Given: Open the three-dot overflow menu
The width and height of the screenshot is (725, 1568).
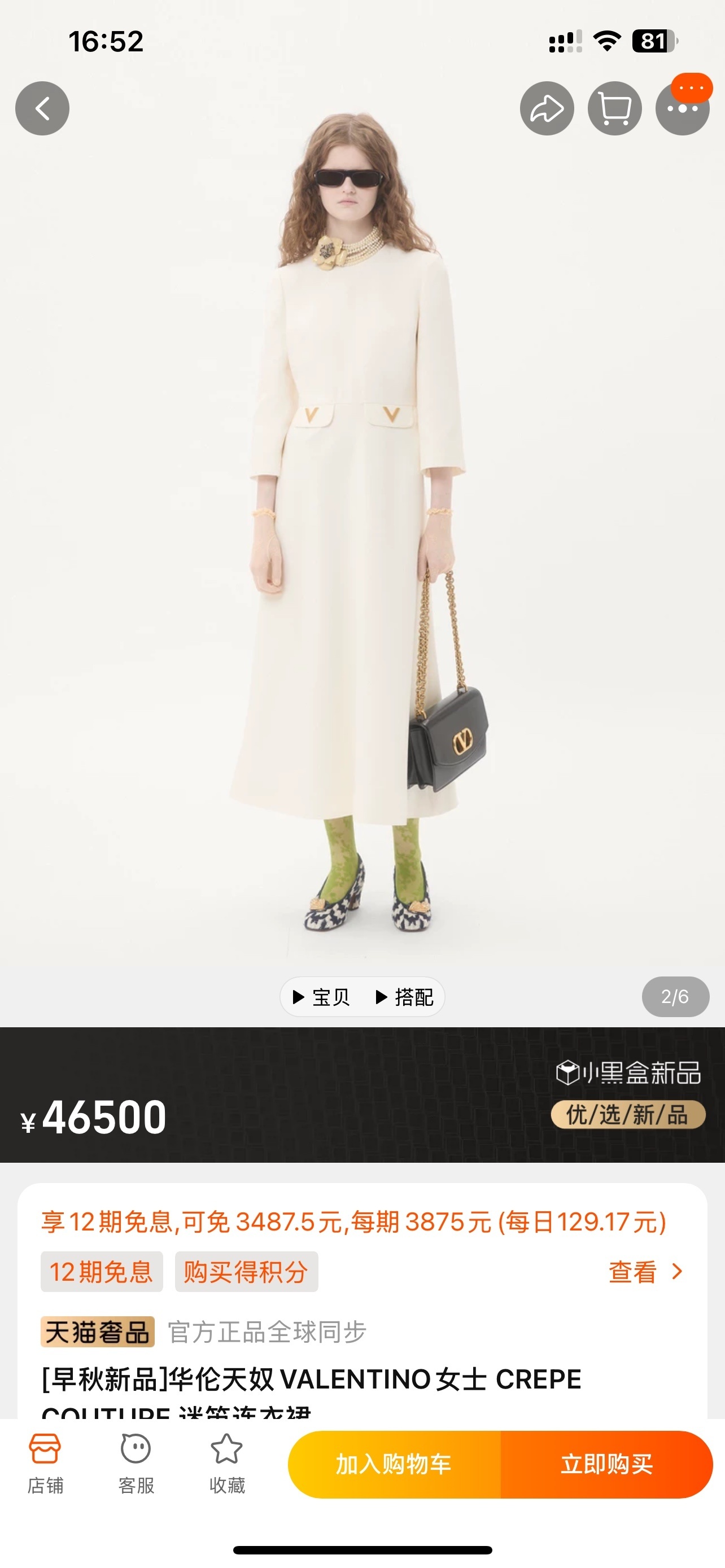Looking at the screenshot, I should 683,108.
